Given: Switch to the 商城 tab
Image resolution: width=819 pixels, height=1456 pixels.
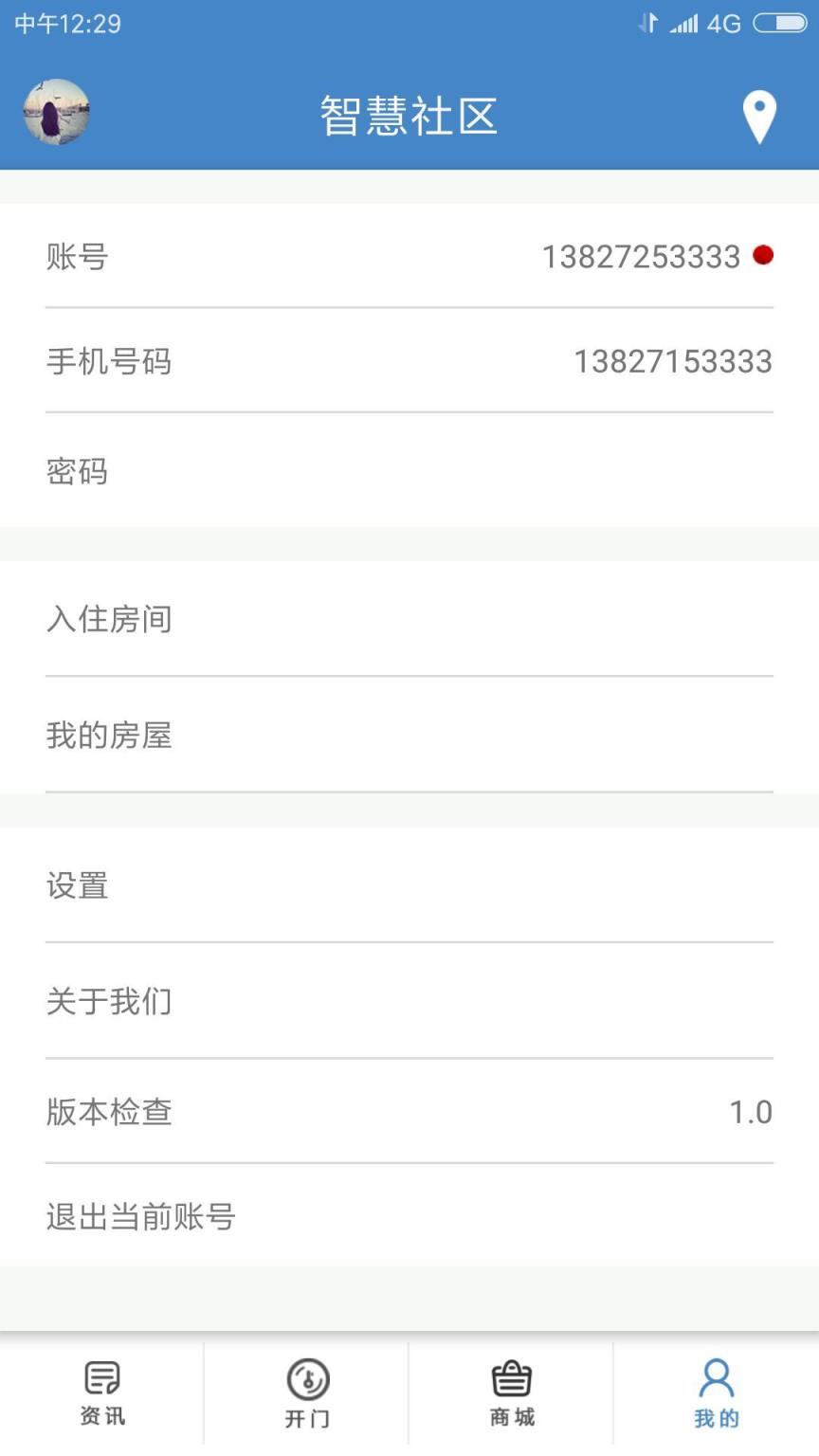Looking at the screenshot, I should coord(512,1392).
